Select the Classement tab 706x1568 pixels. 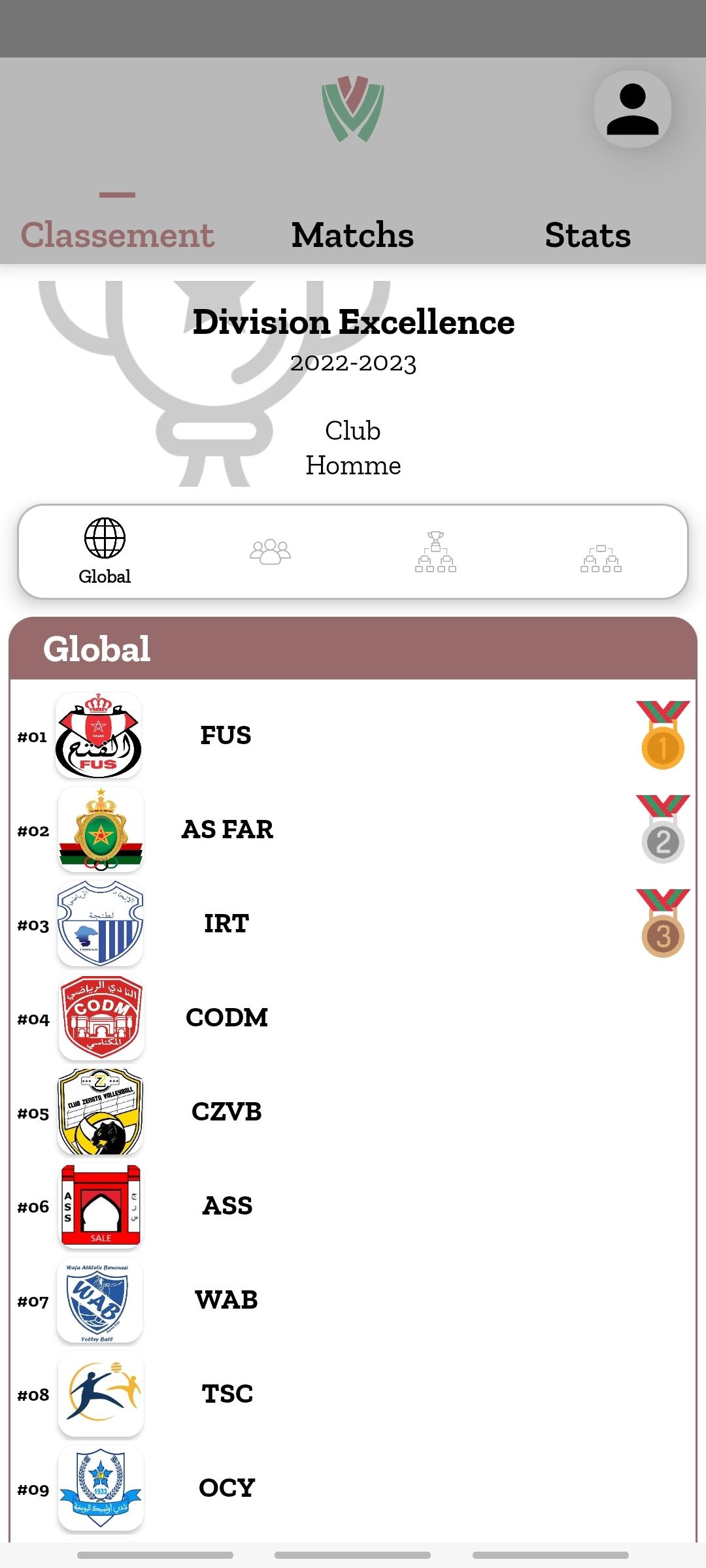click(x=118, y=235)
